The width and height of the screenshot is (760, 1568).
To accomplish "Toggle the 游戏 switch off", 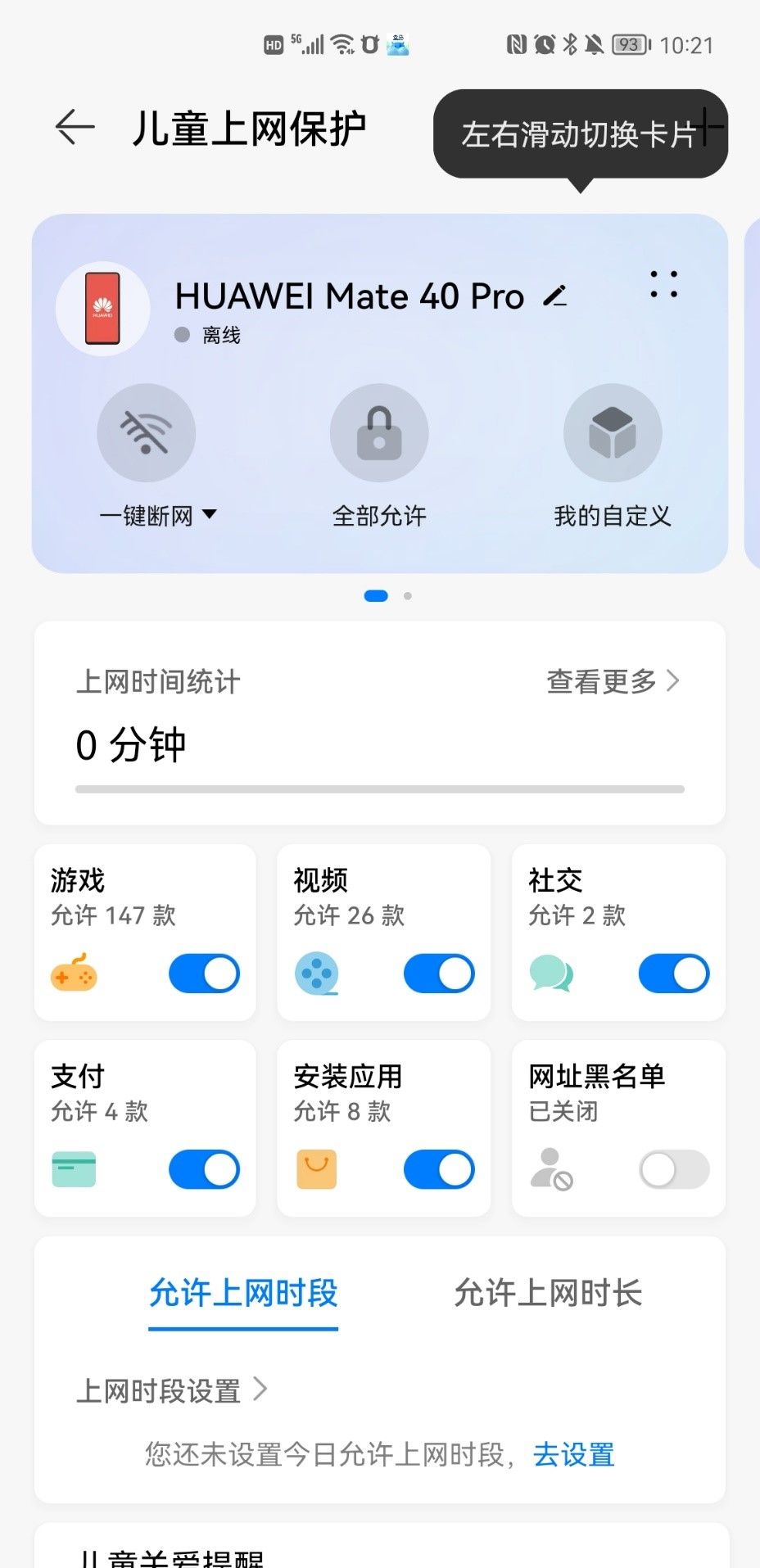I will [204, 974].
